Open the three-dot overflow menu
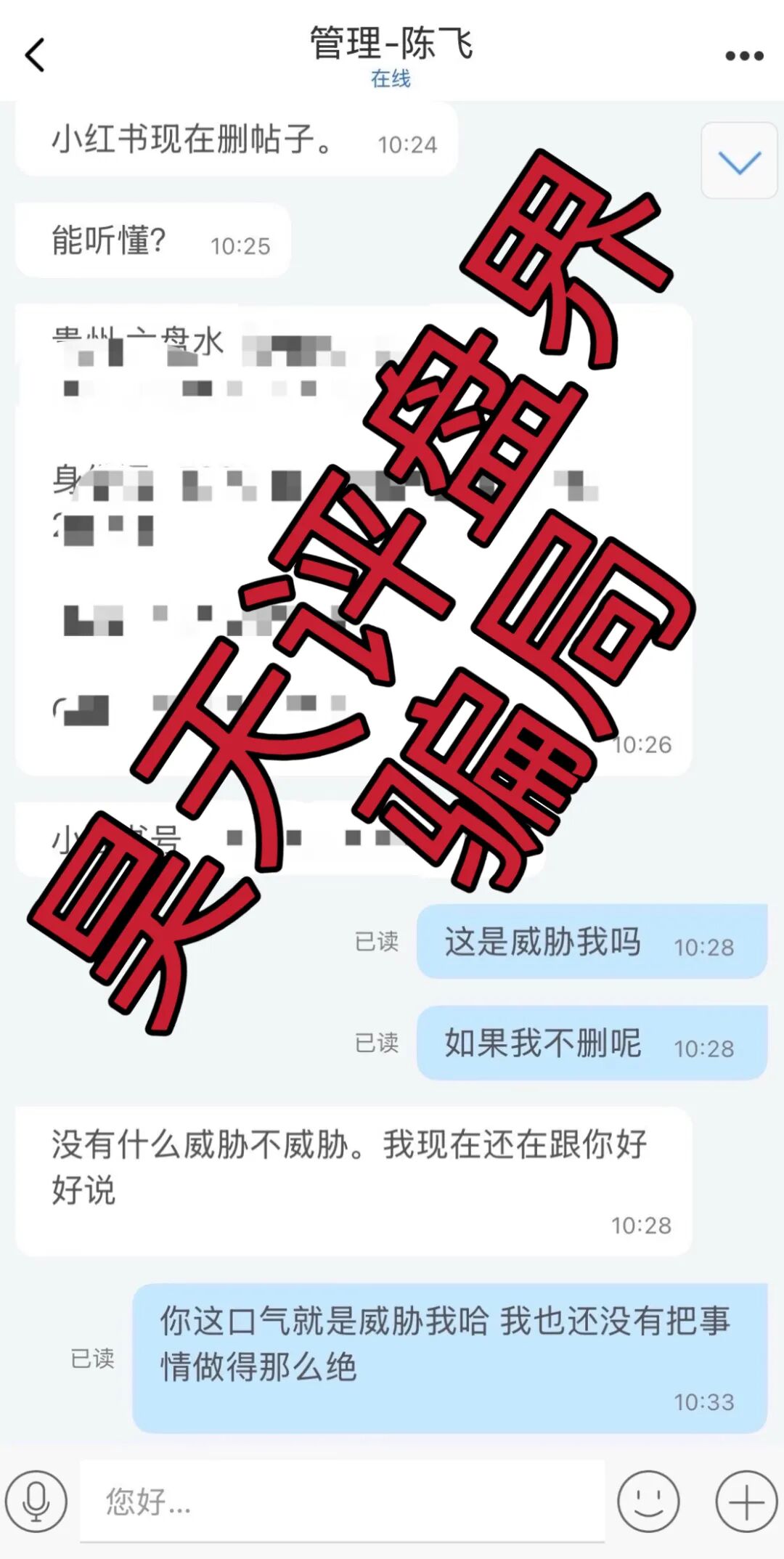 tap(744, 56)
